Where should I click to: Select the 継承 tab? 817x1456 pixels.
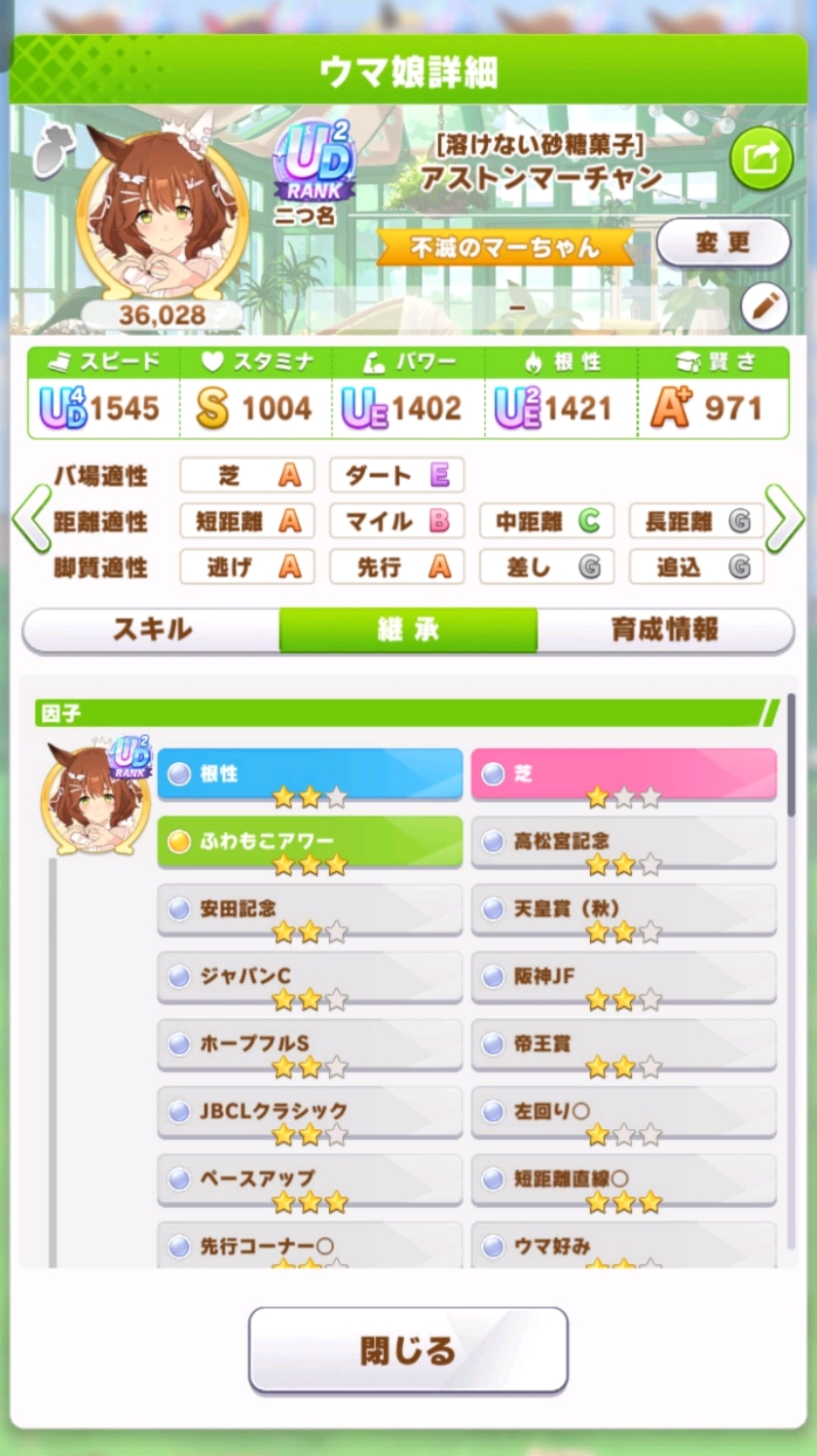[408, 630]
